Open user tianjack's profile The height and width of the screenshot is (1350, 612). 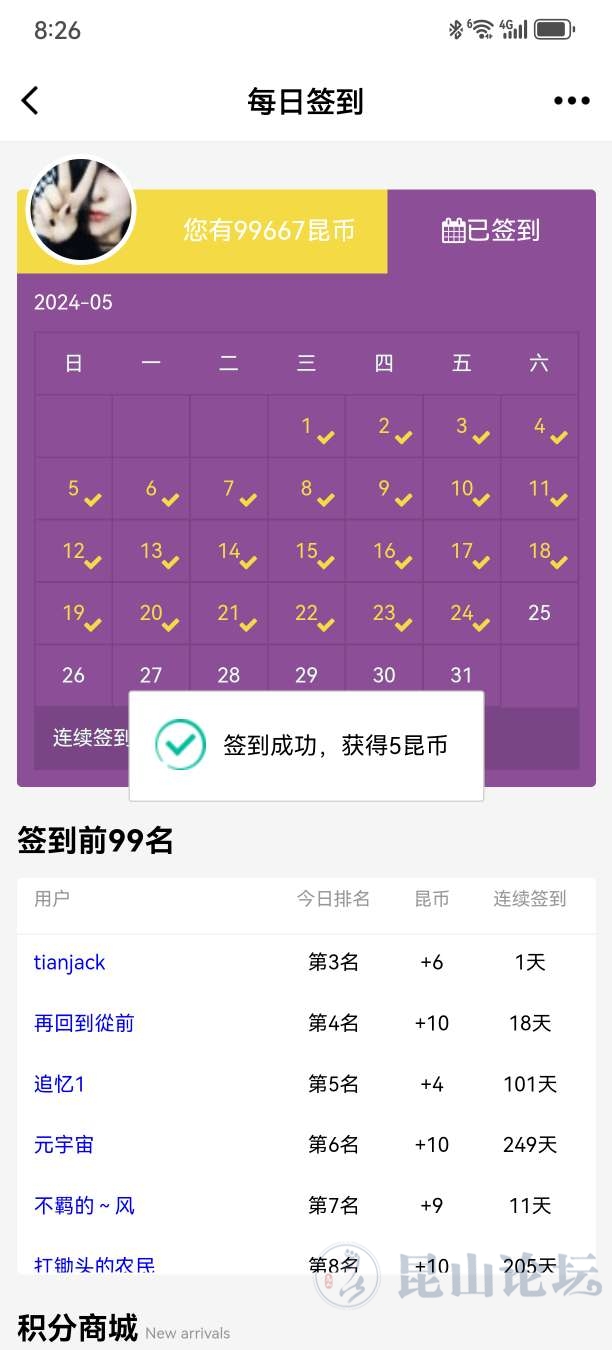69,962
